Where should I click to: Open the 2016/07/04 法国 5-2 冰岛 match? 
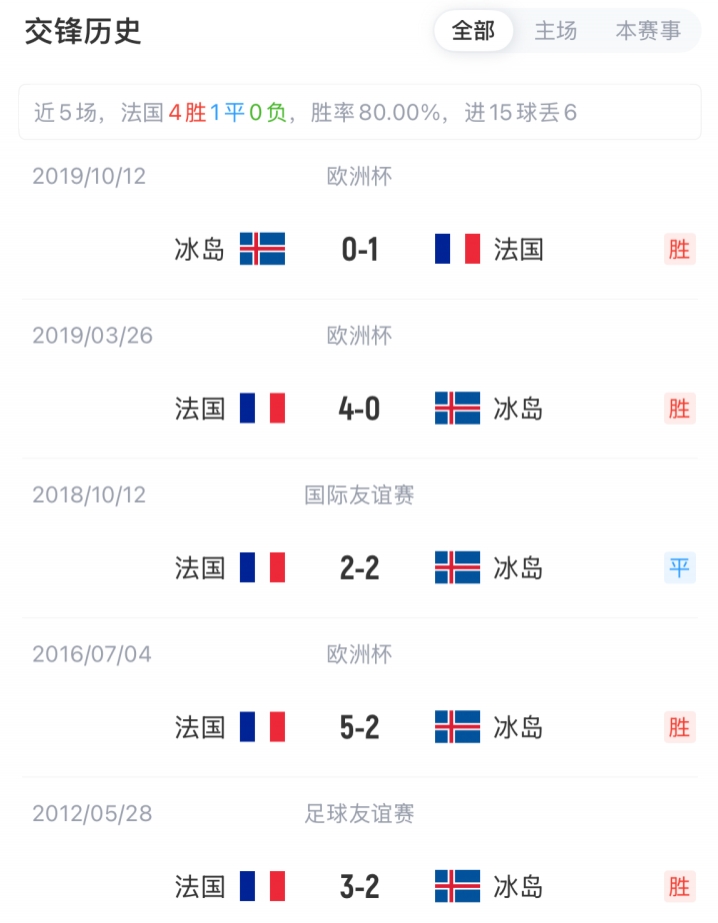(359, 727)
